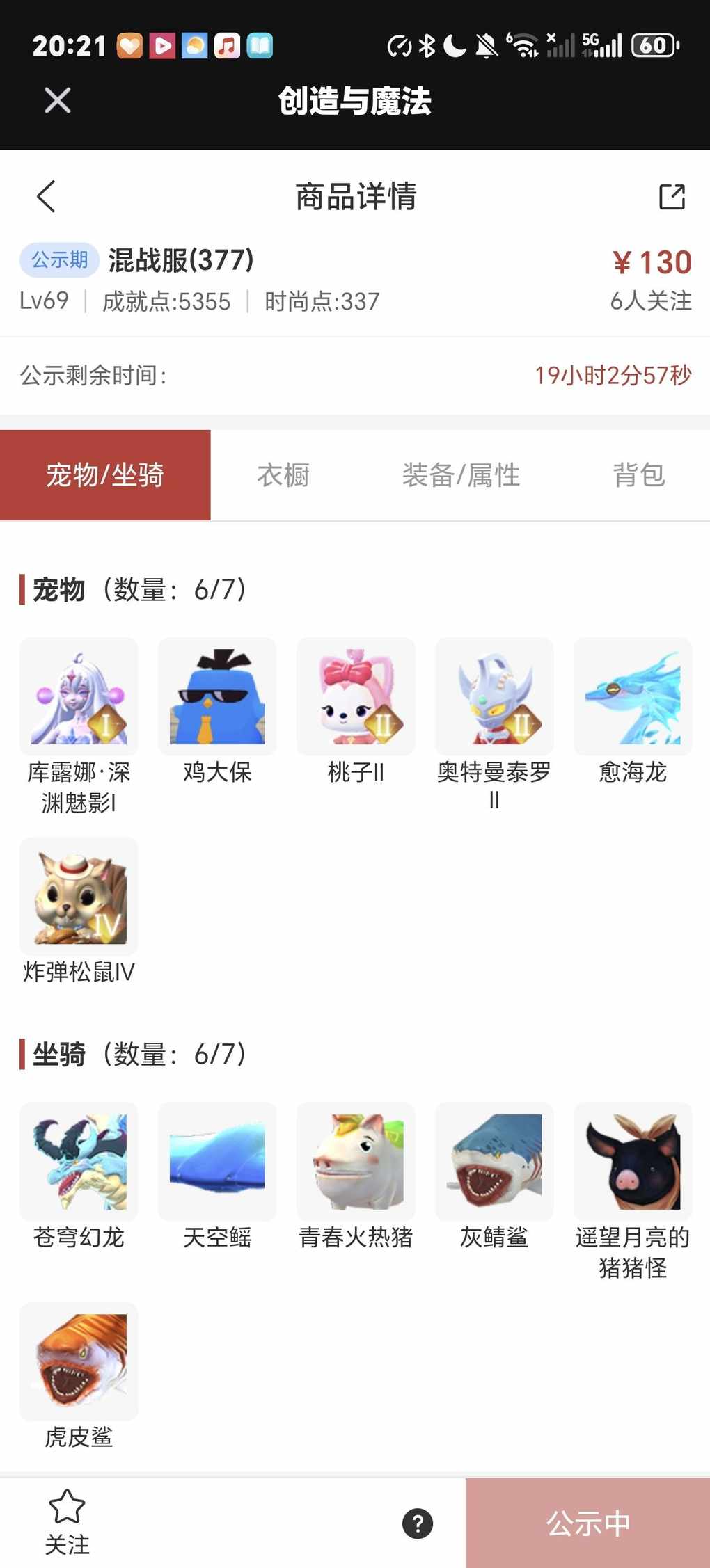This screenshot has width=710, height=1568.
Task: View pet 库露娜·深渊魅影I
Action: tap(79, 697)
